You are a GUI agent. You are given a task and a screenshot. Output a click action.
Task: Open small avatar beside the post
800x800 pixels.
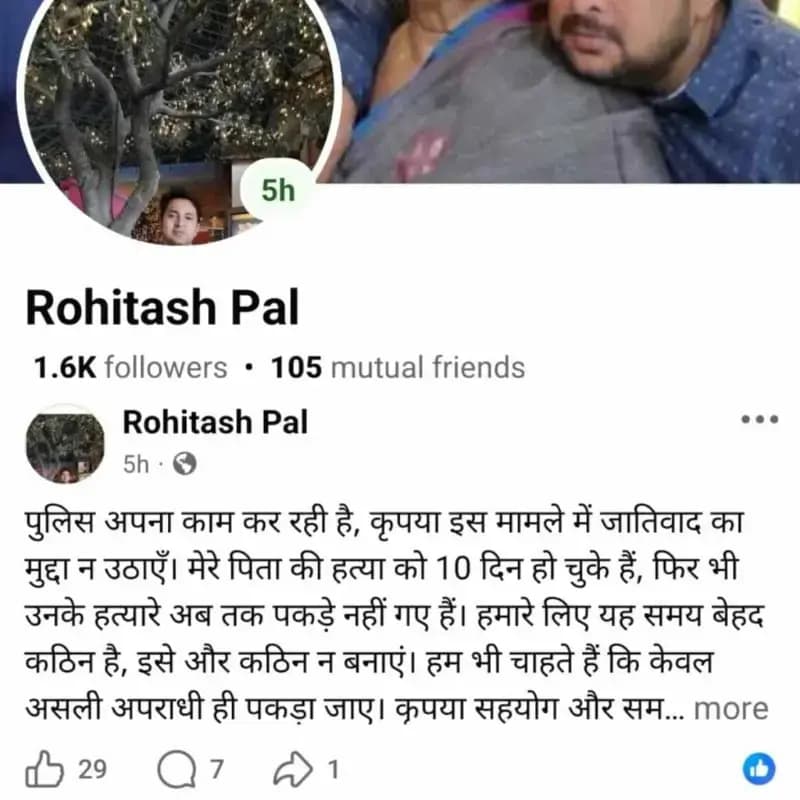pos(66,444)
